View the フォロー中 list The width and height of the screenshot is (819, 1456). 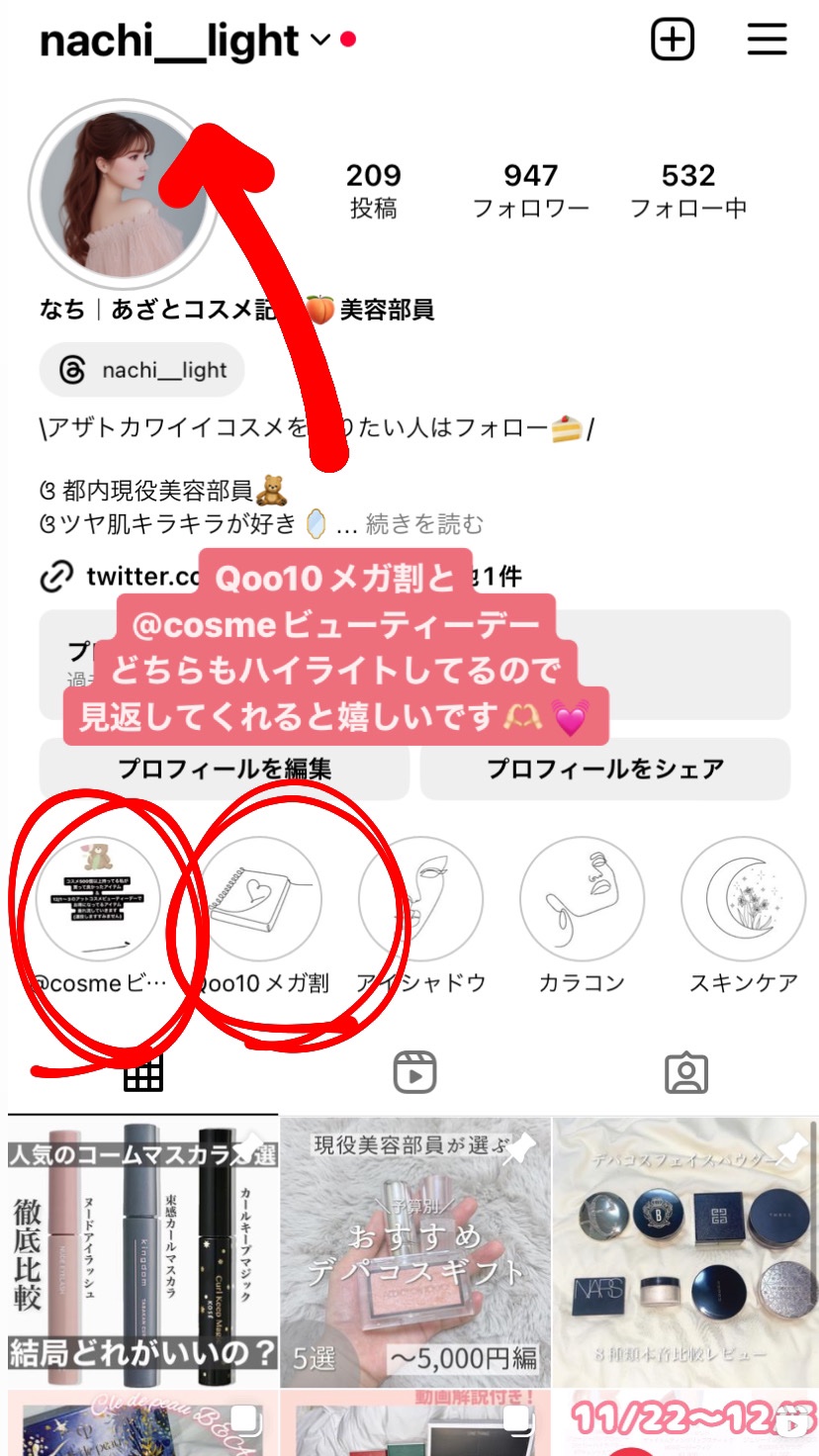pyautogui.click(x=687, y=190)
